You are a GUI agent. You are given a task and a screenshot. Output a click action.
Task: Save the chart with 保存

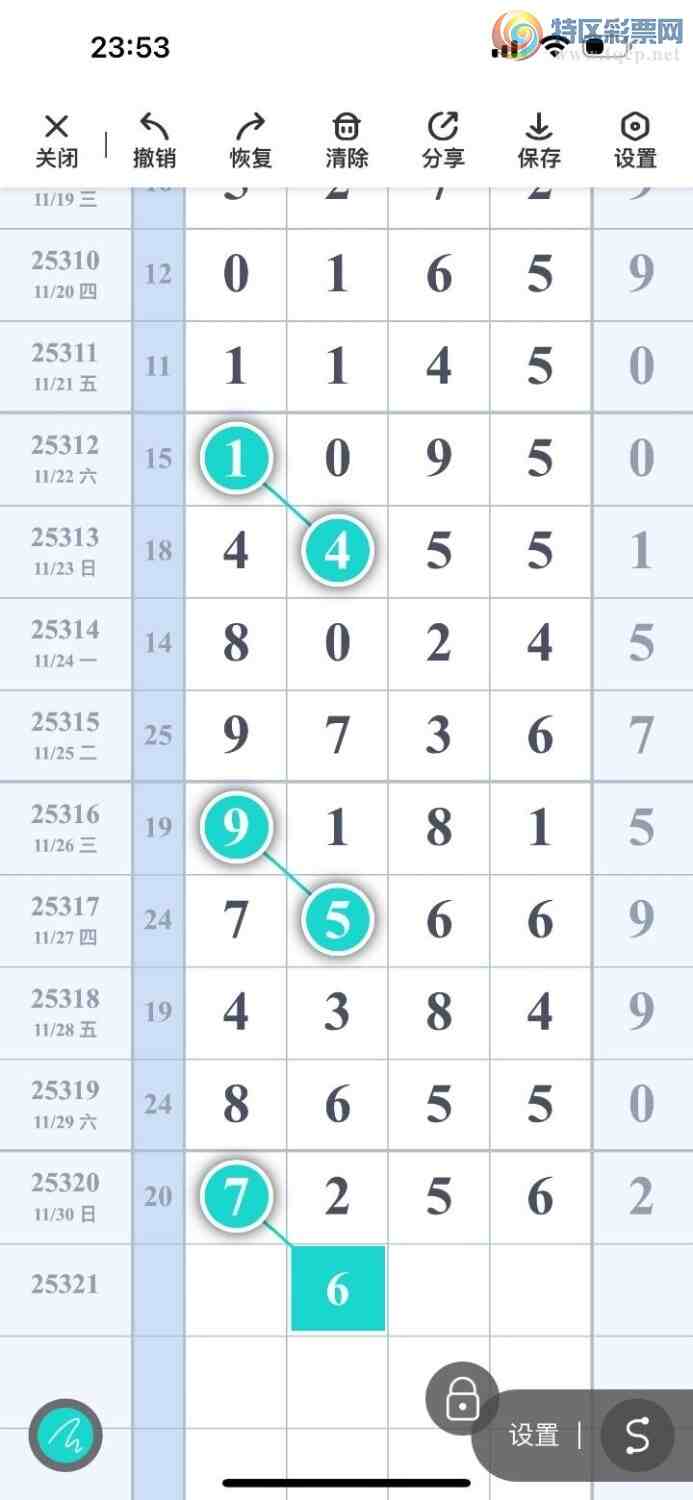(x=539, y=141)
